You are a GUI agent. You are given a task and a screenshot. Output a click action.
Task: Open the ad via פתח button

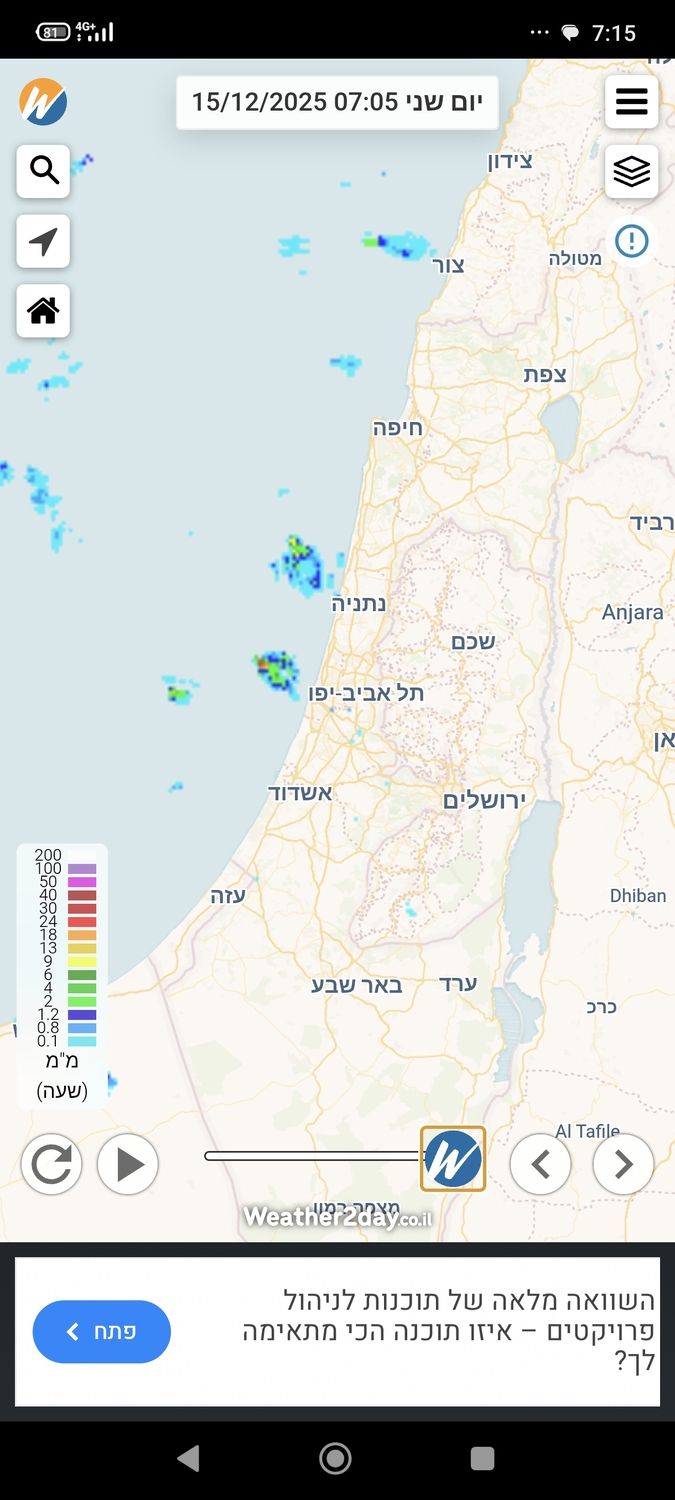point(102,1331)
